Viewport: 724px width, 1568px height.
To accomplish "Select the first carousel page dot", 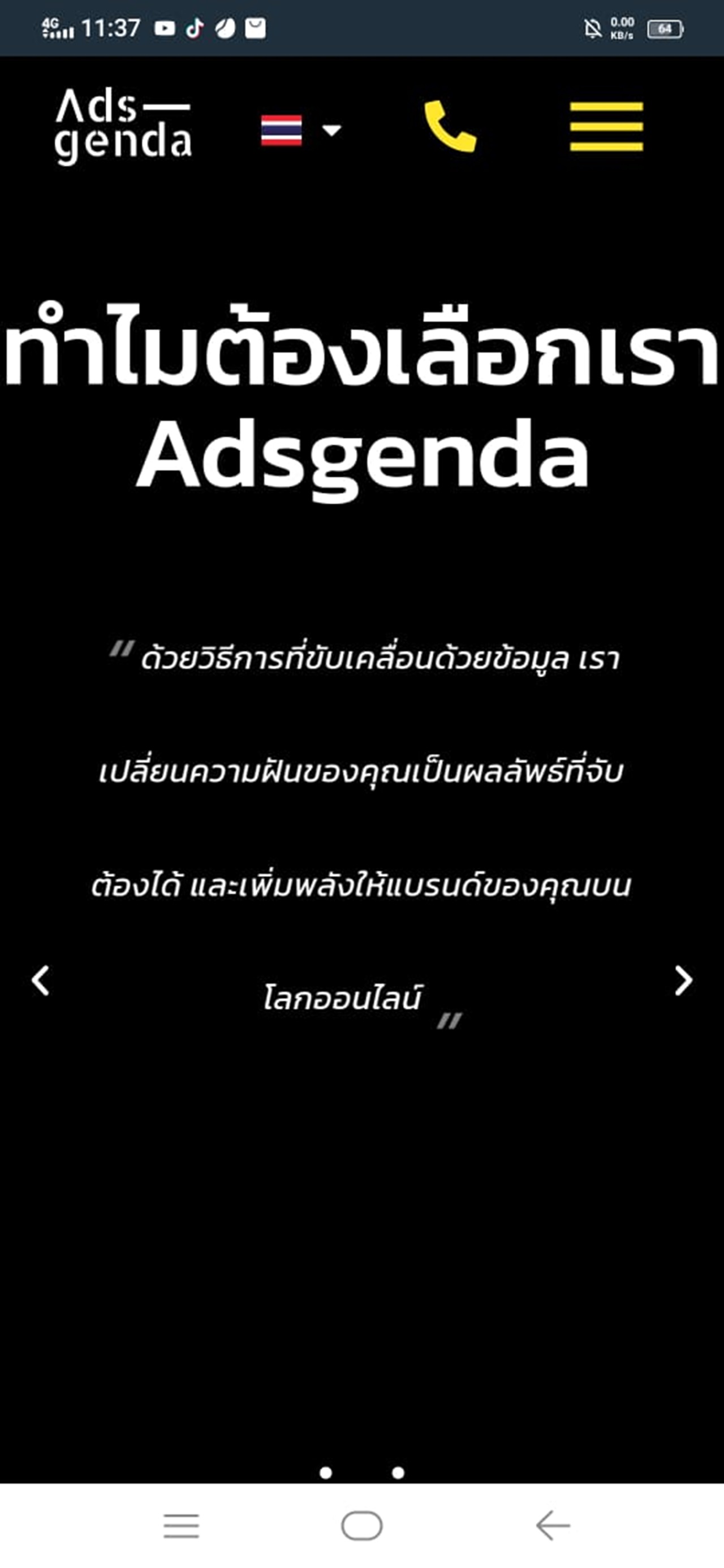I will tap(326, 1472).
